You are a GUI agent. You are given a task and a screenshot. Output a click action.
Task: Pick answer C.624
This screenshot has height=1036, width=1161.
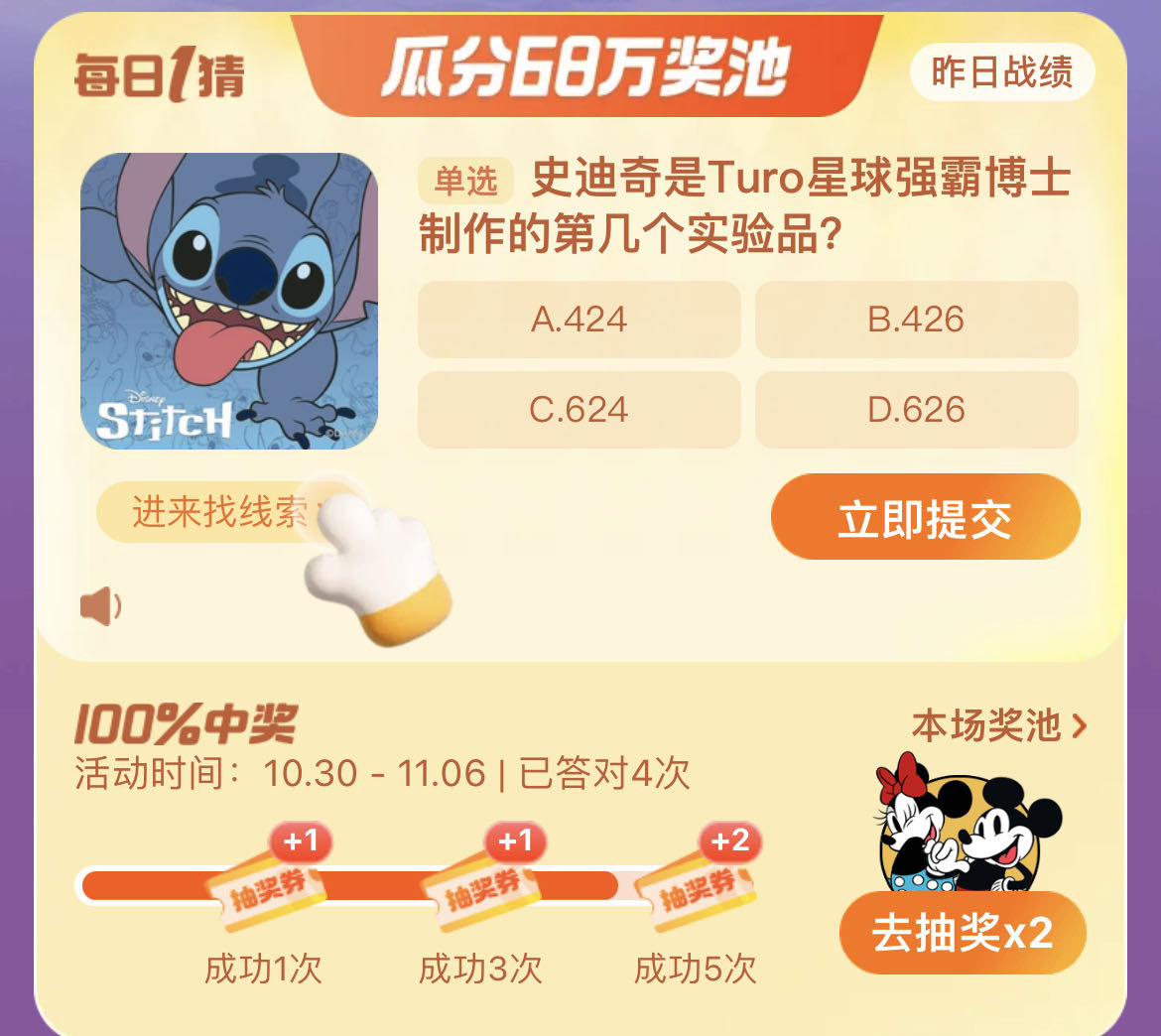pos(579,410)
